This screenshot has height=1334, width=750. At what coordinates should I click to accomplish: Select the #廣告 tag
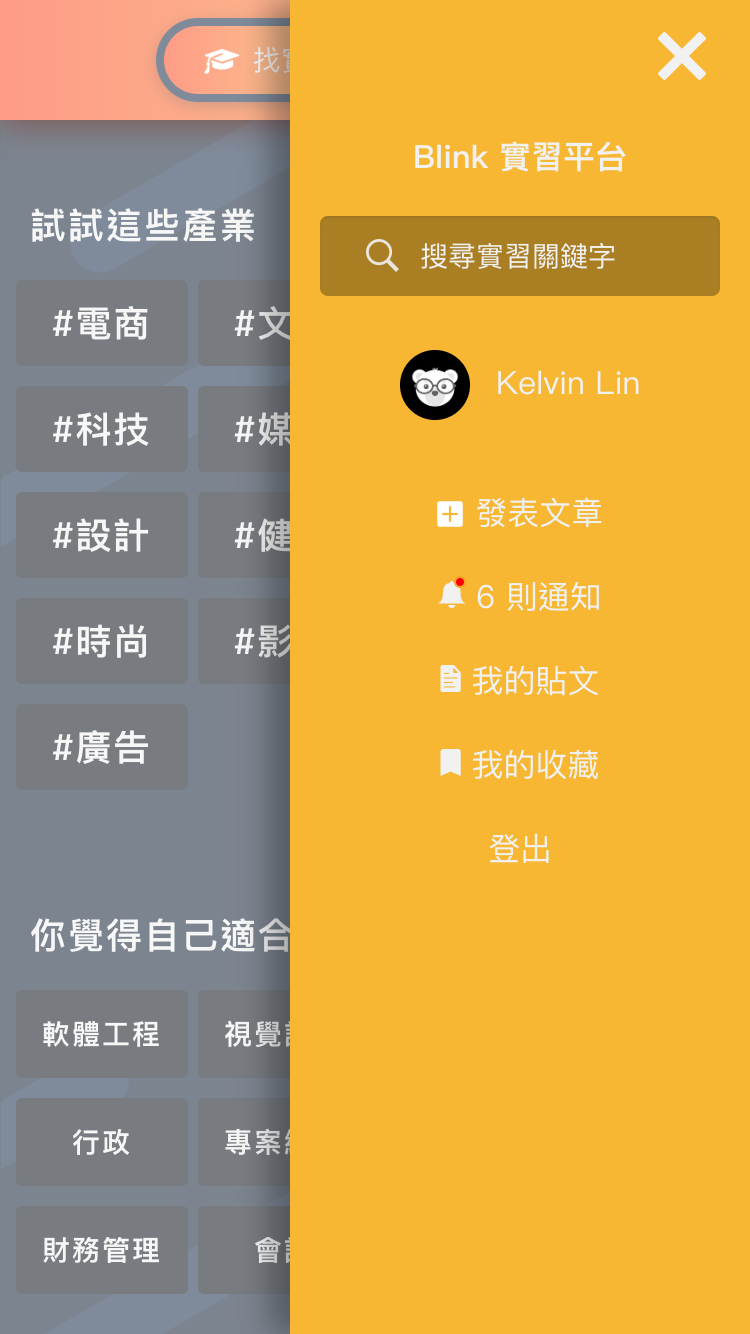tap(102, 747)
